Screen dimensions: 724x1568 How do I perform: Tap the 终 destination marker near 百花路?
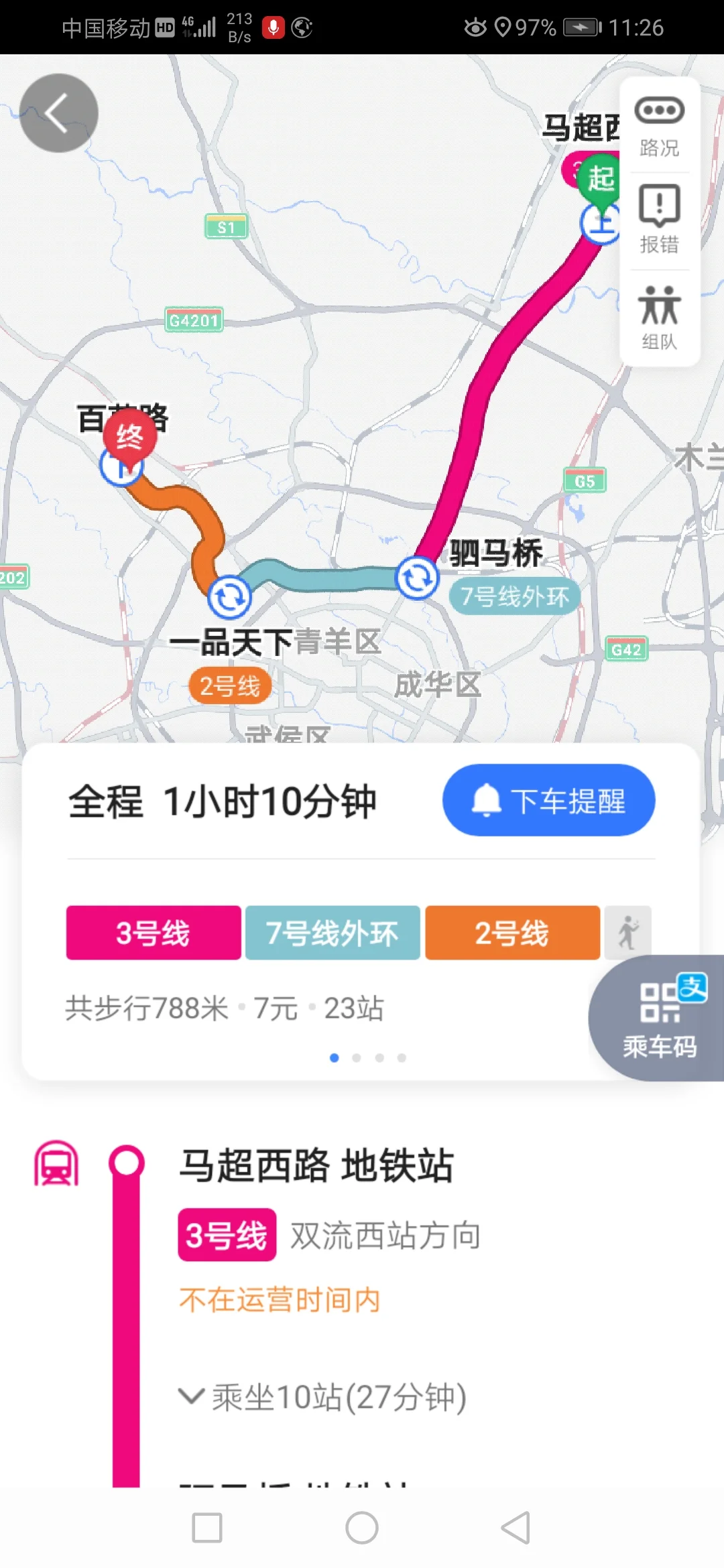[x=129, y=436]
